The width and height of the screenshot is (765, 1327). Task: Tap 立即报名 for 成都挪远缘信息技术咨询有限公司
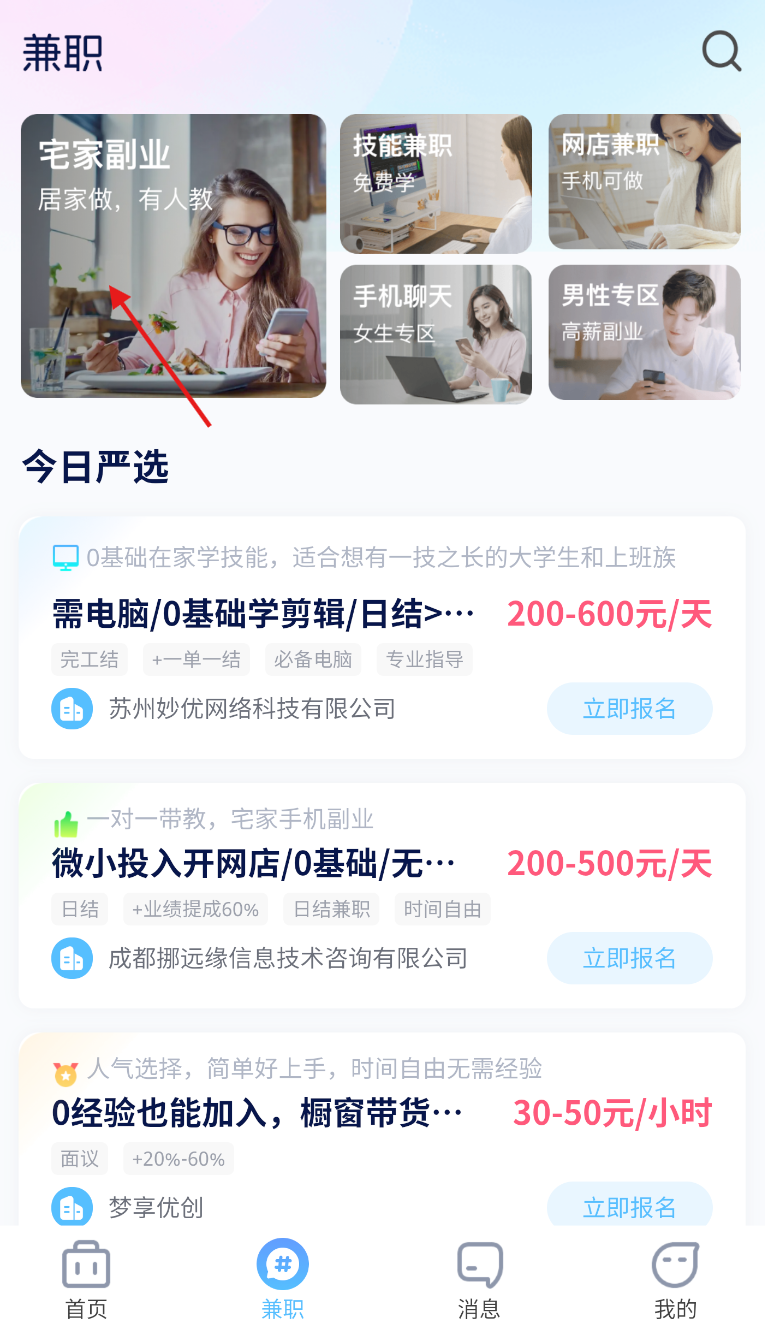pyautogui.click(x=630, y=958)
